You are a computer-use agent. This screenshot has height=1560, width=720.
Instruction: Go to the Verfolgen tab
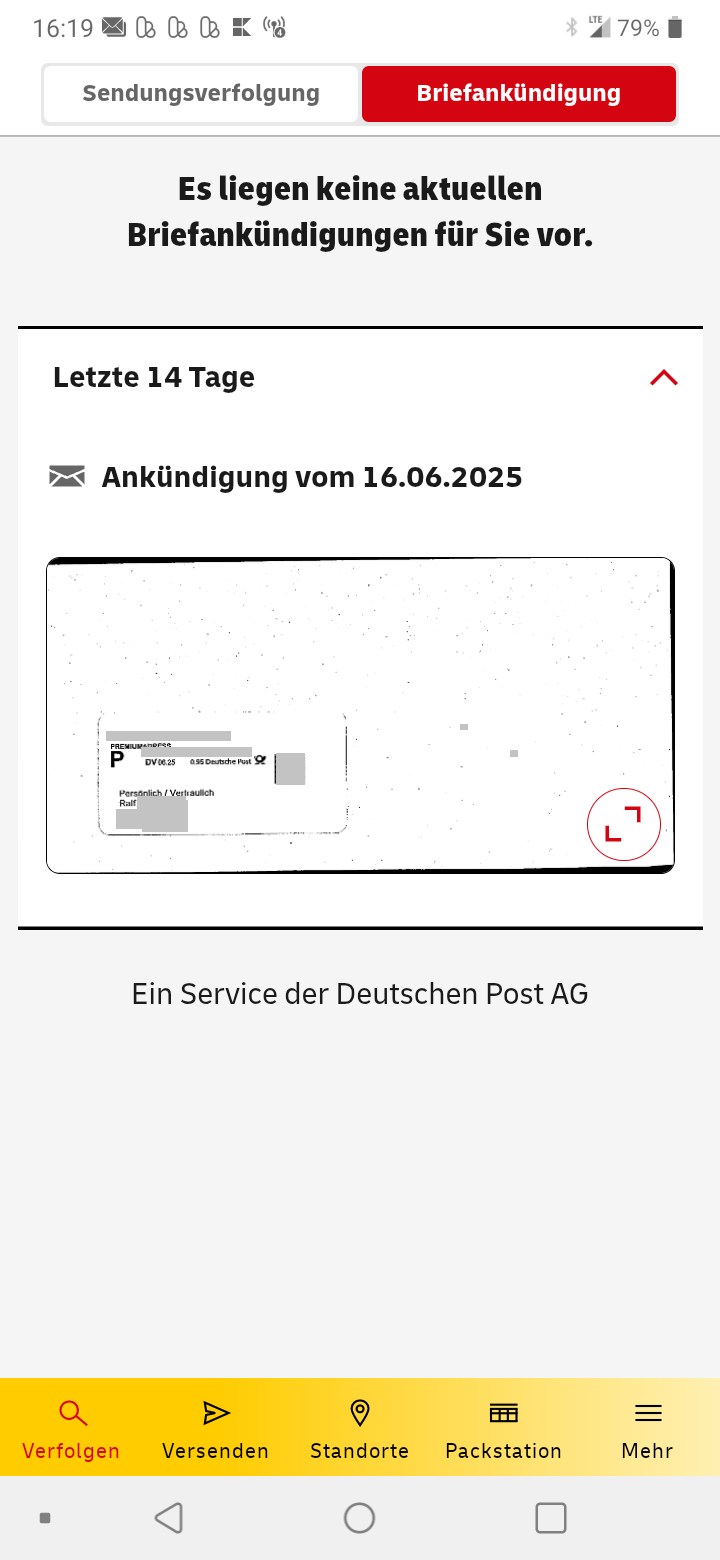71,1428
